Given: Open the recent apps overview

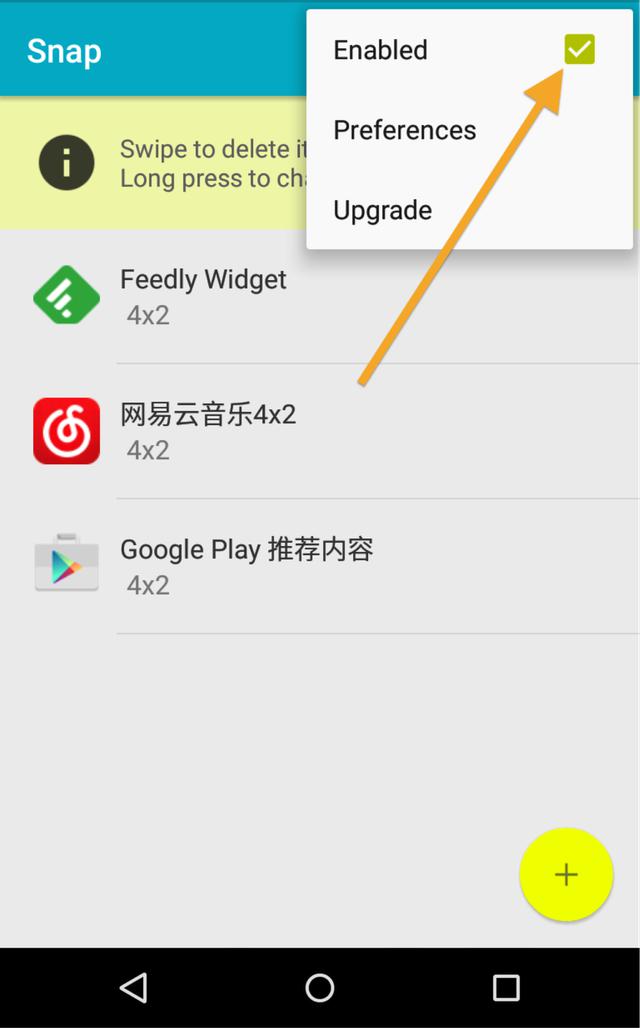Looking at the screenshot, I should (x=506, y=988).
